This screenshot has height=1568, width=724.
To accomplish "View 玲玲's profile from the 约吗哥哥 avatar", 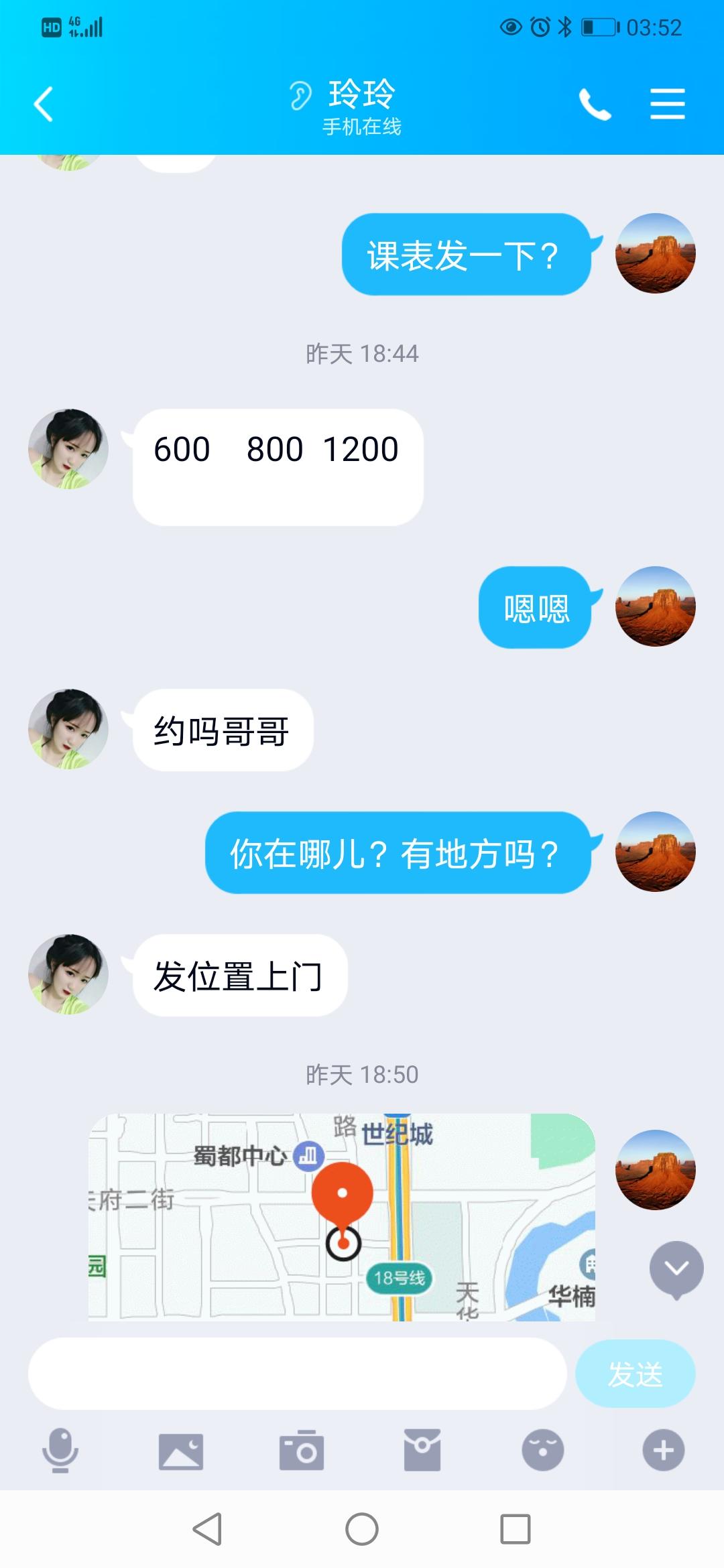I will coord(68,729).
